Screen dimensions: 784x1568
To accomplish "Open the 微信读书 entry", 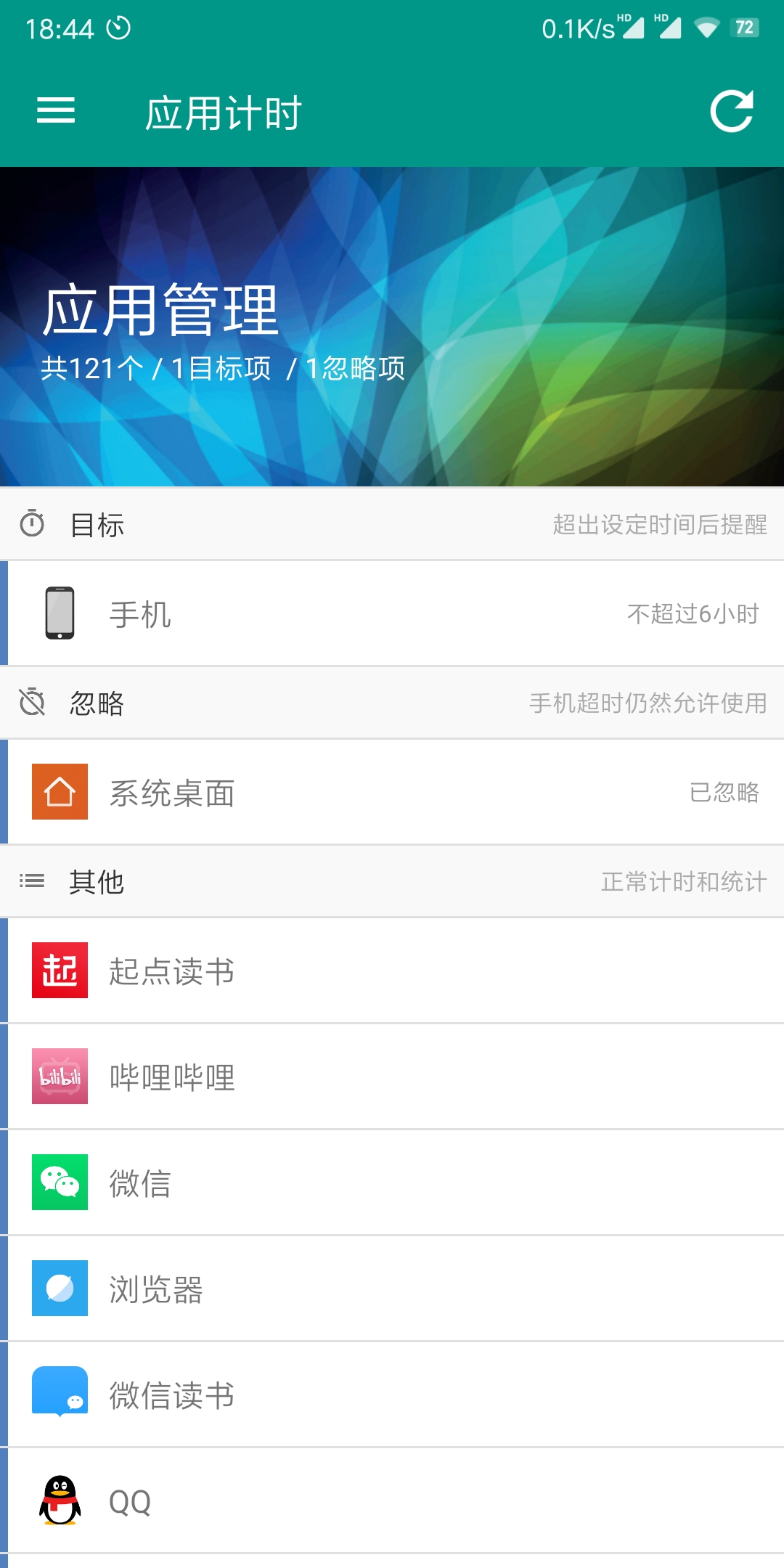I will click(392, 1395).
